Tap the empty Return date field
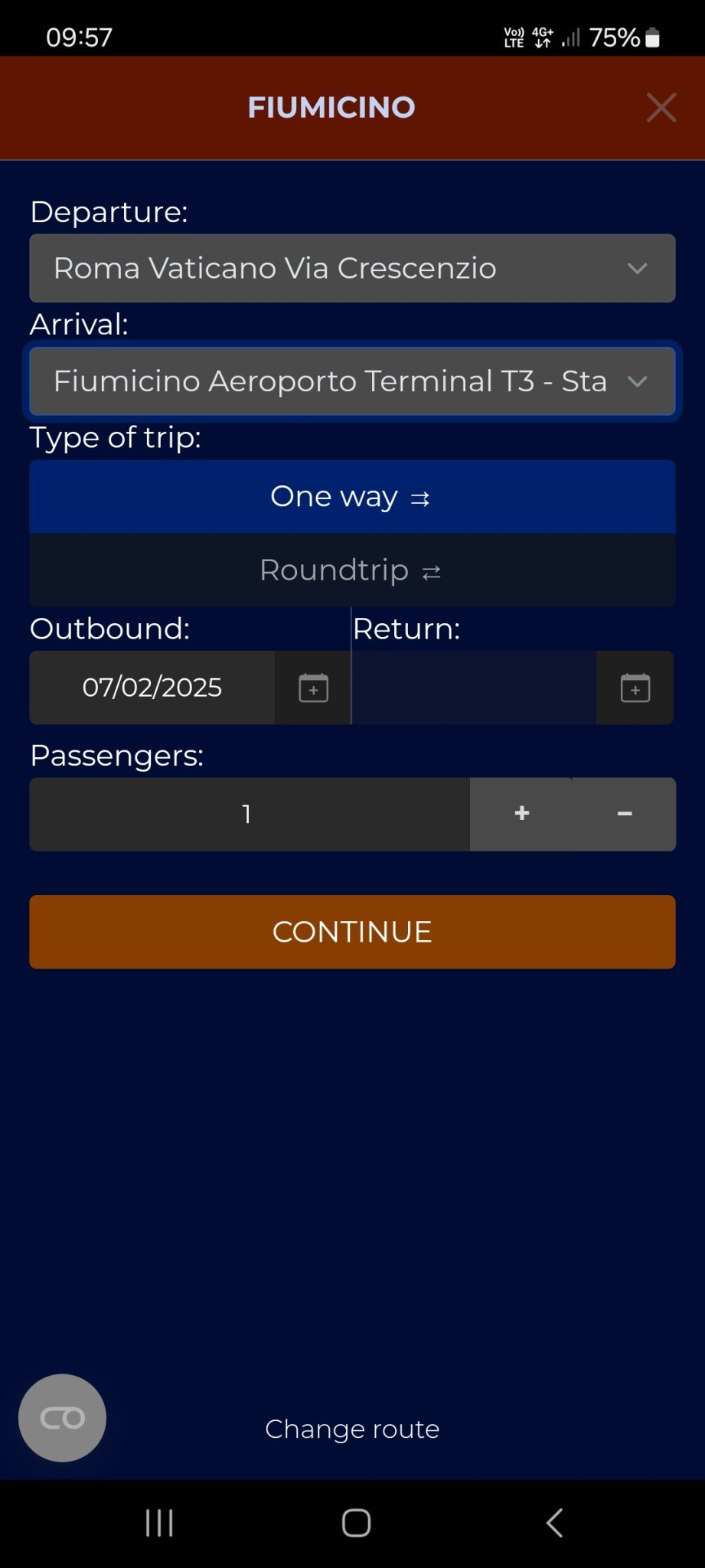The height and width of the screenshot is (1568, 705). coord(475,688)
